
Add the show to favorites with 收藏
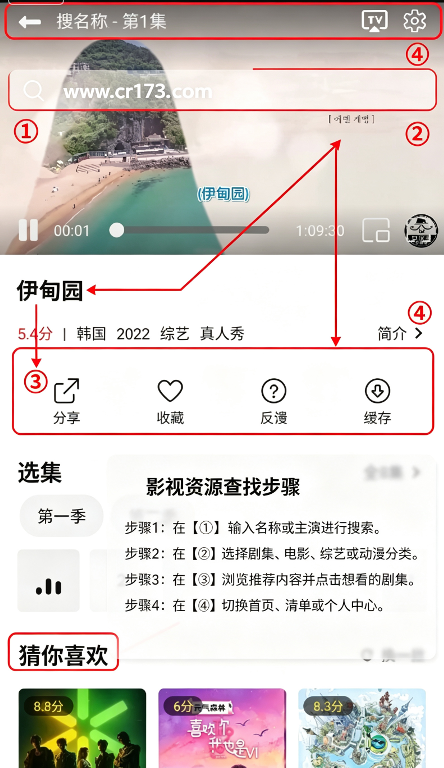click(x=170, y=401)
